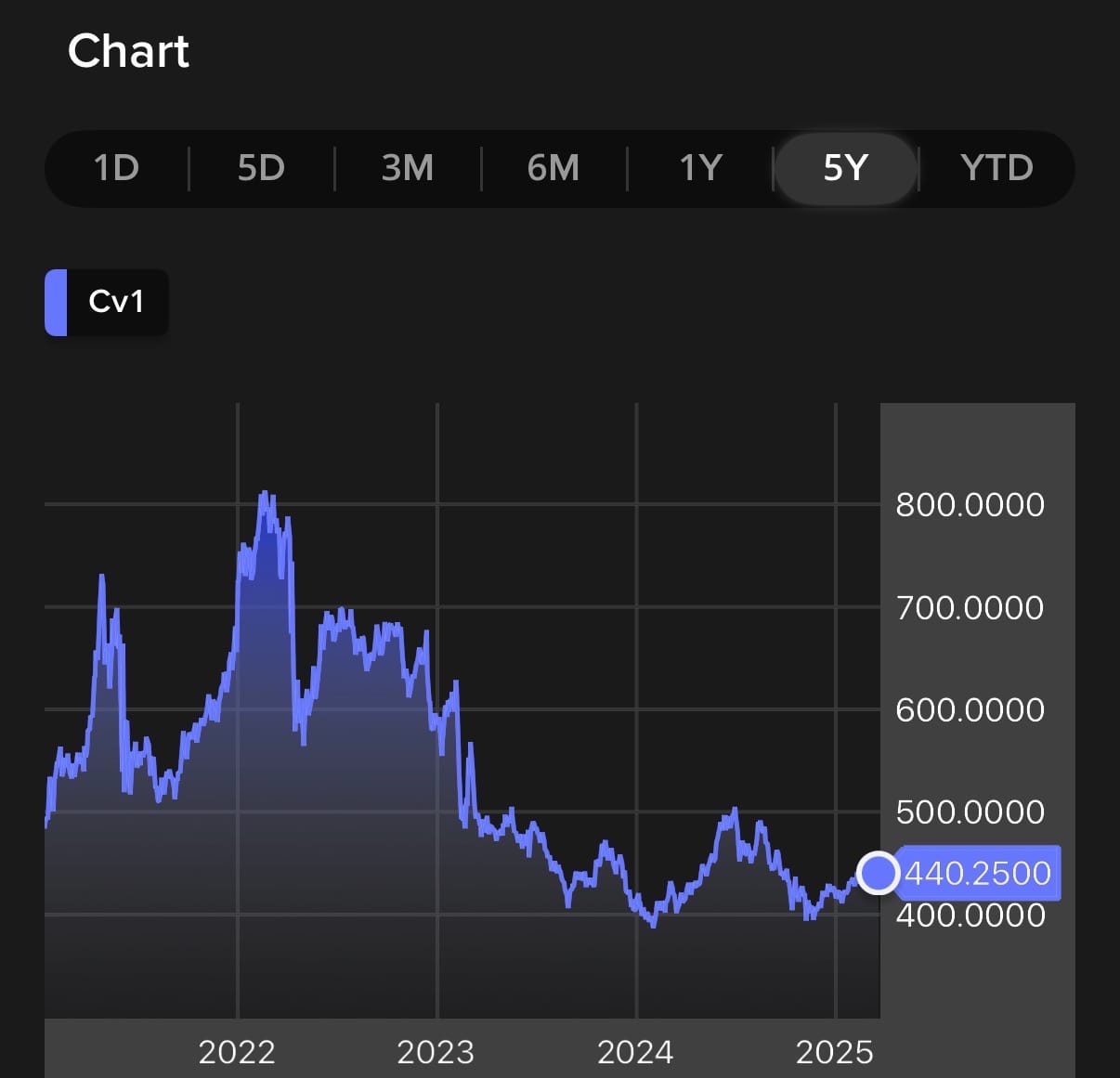The width and height of the screenshot is (1120, 1078).
Task: Switch to YTD chart range
Action: point(996,168)
